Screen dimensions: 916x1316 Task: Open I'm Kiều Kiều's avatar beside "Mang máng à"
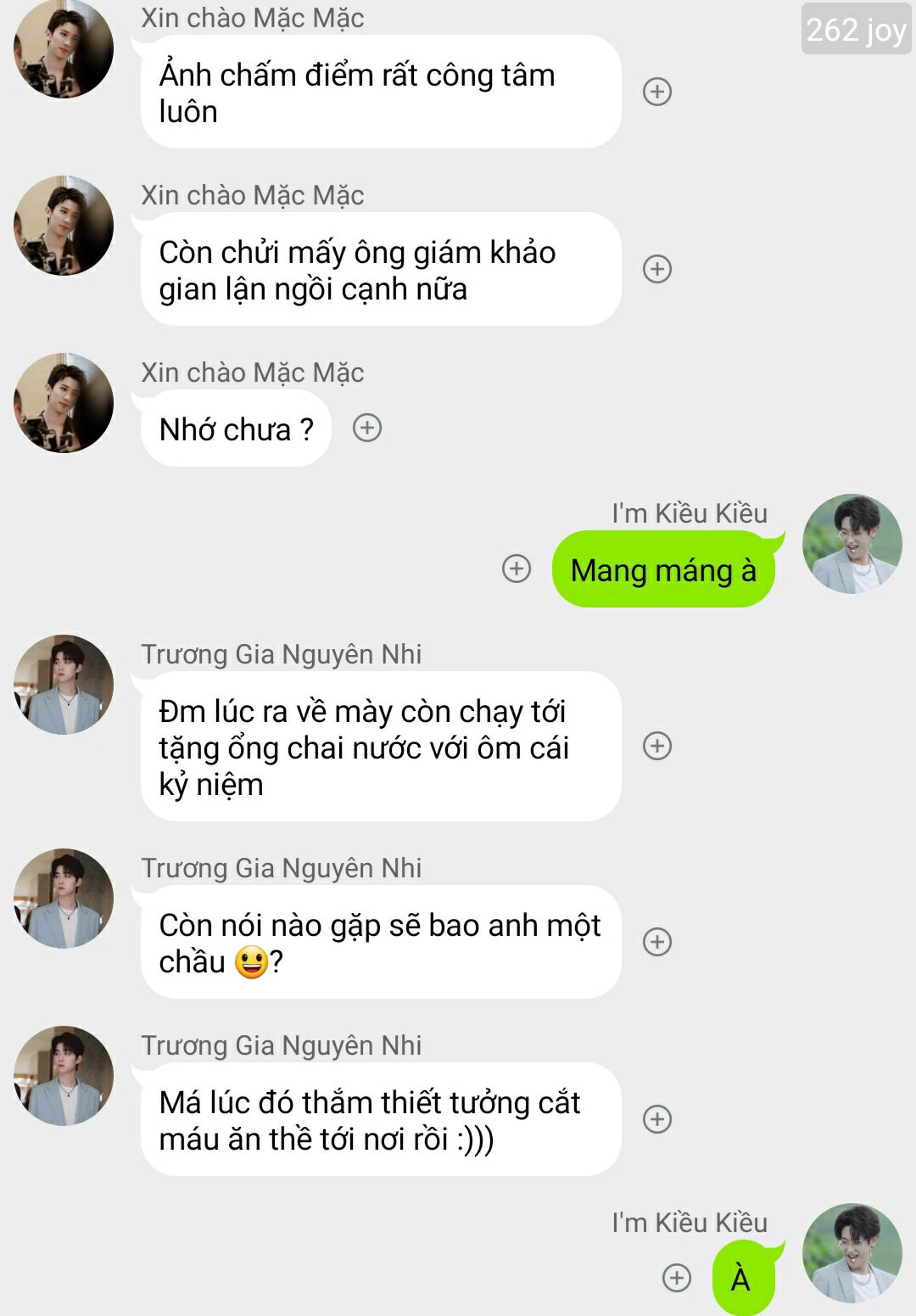point(852,544)
